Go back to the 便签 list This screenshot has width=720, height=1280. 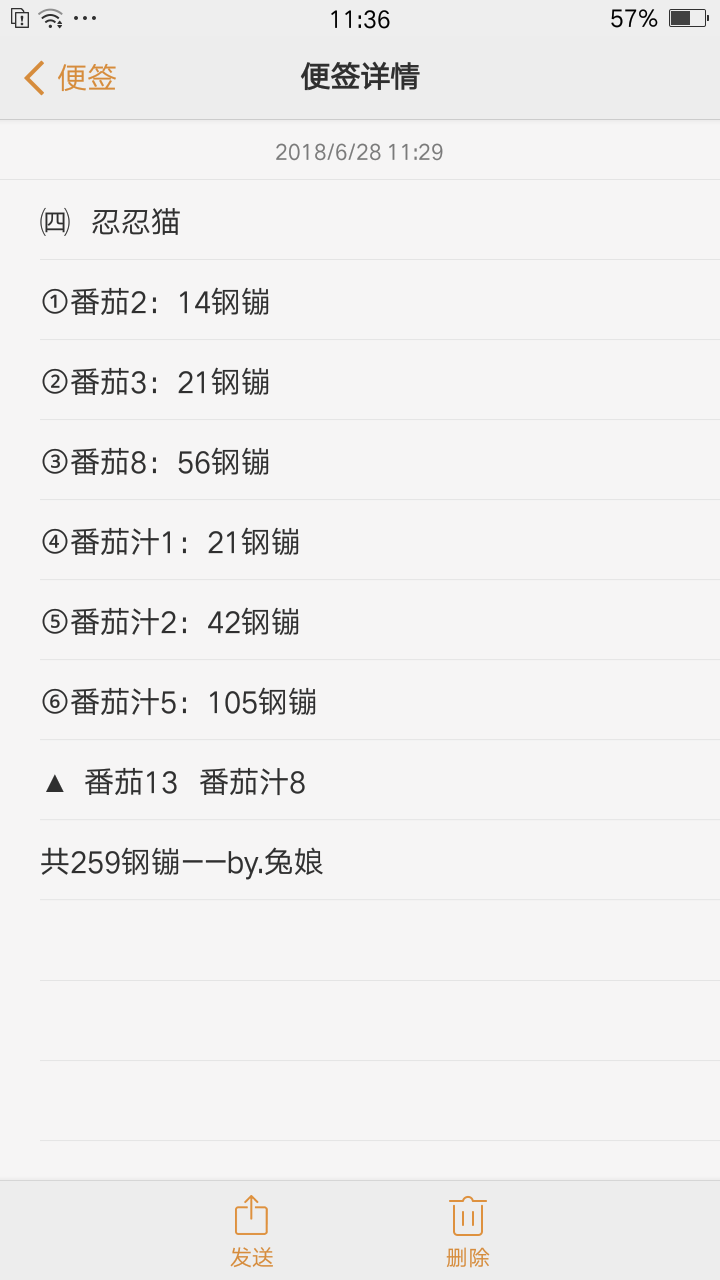click(x=70, y=77)
